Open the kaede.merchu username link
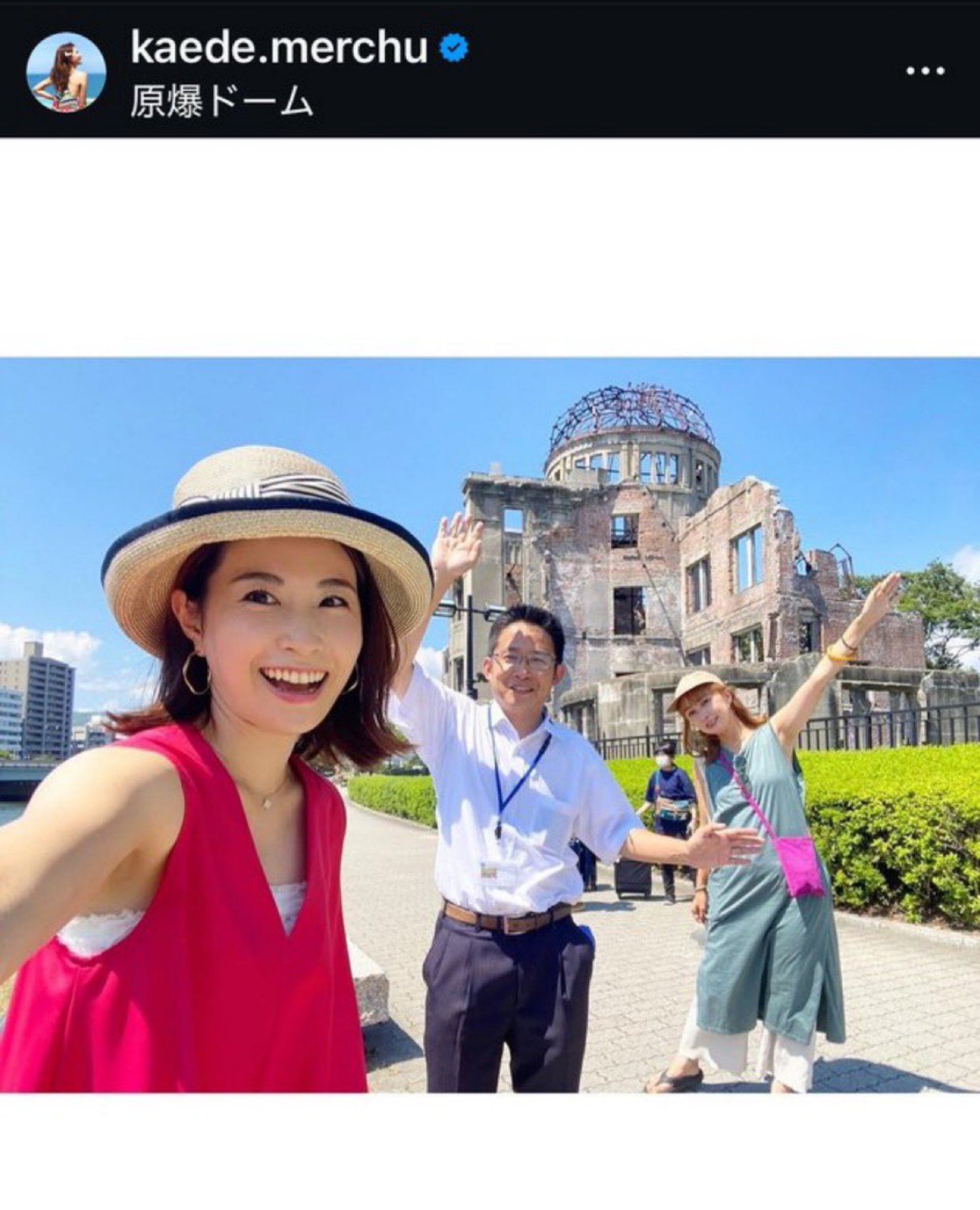The image size is (980, 1210). coord(279,49)
